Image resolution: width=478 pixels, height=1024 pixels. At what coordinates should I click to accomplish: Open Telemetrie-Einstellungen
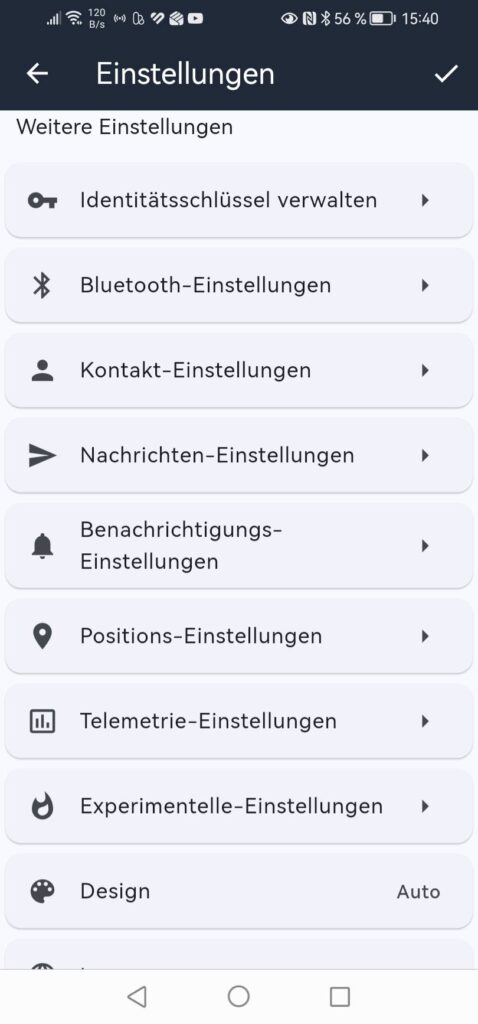(x=238, y=721)
